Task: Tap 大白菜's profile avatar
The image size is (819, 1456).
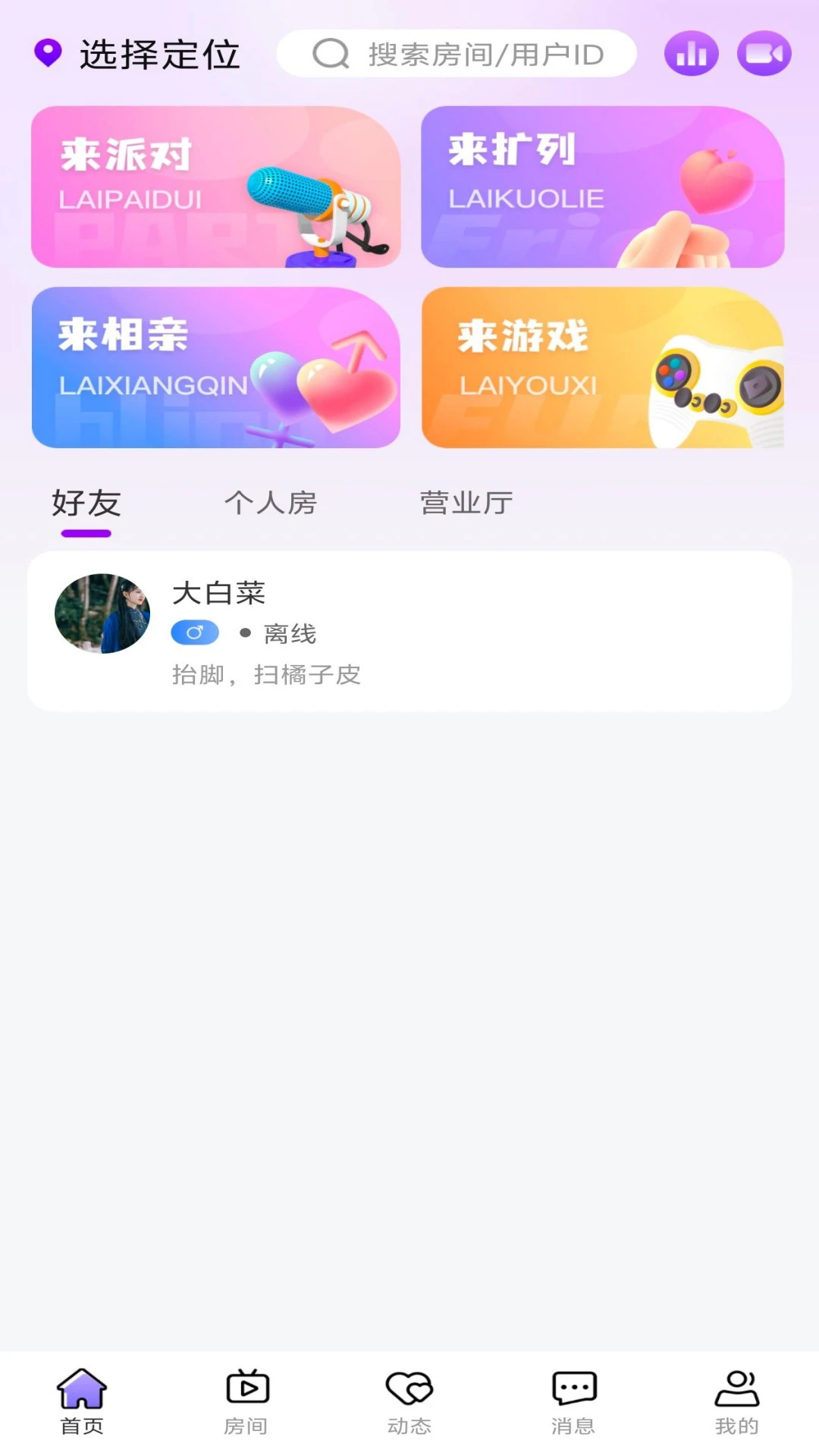Action: pyautogui.click(x=102, y=613)
